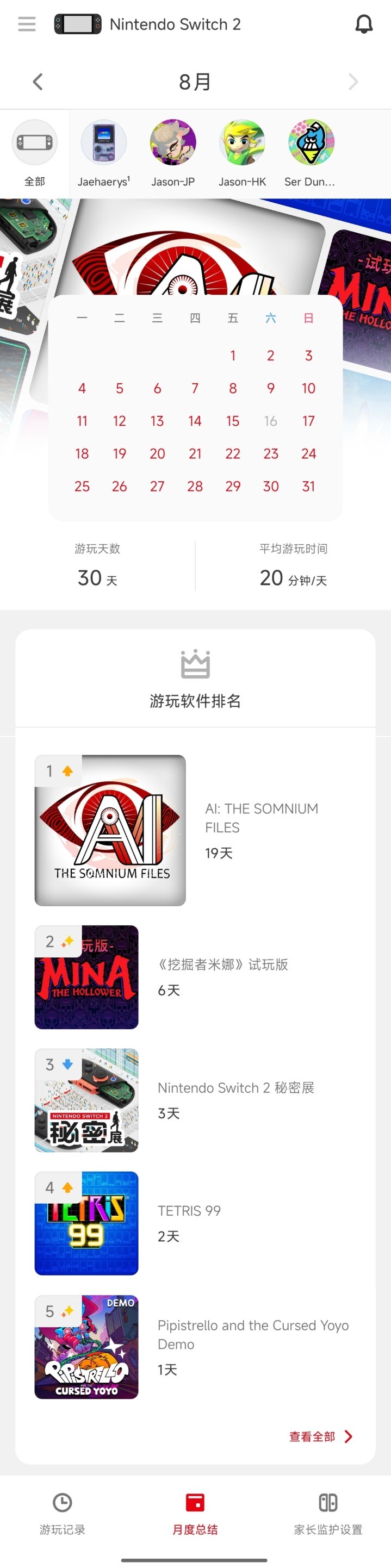Viewport: 391px width, 1568px height.
Task: Filter by user Ser Dun…
Action: (x=311, y=152)
